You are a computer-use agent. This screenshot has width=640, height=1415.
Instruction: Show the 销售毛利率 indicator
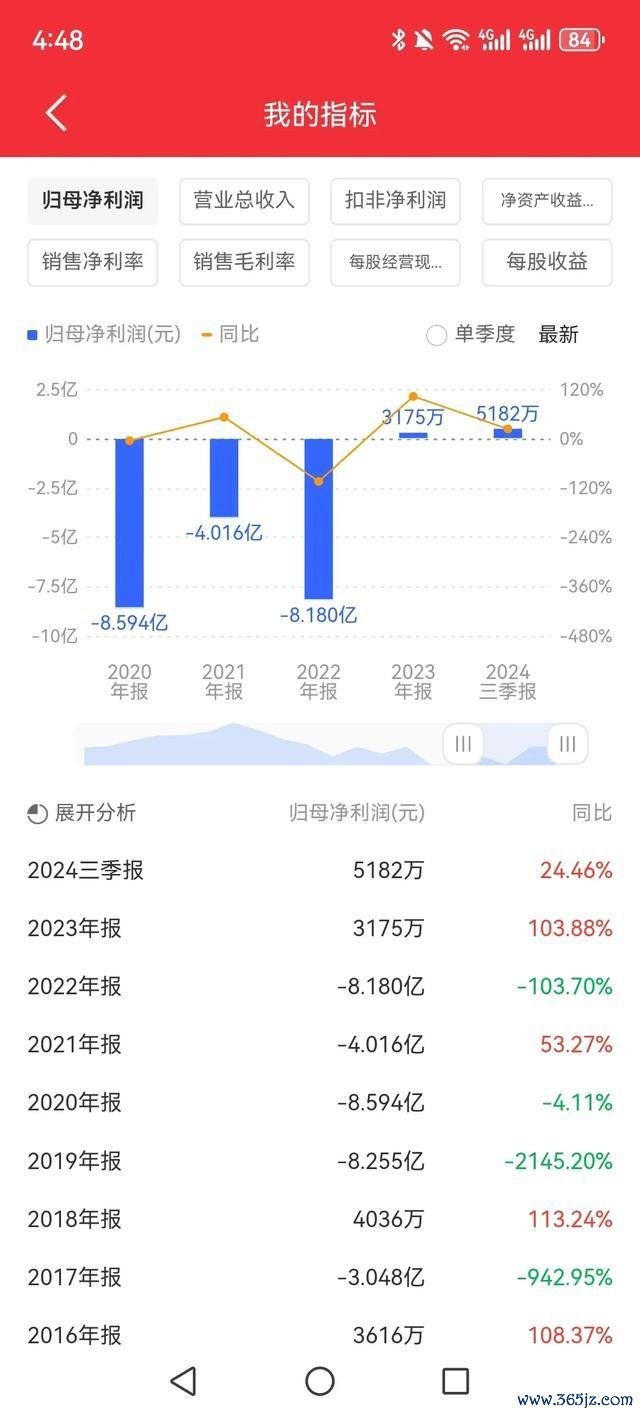[x=244, y=262]
